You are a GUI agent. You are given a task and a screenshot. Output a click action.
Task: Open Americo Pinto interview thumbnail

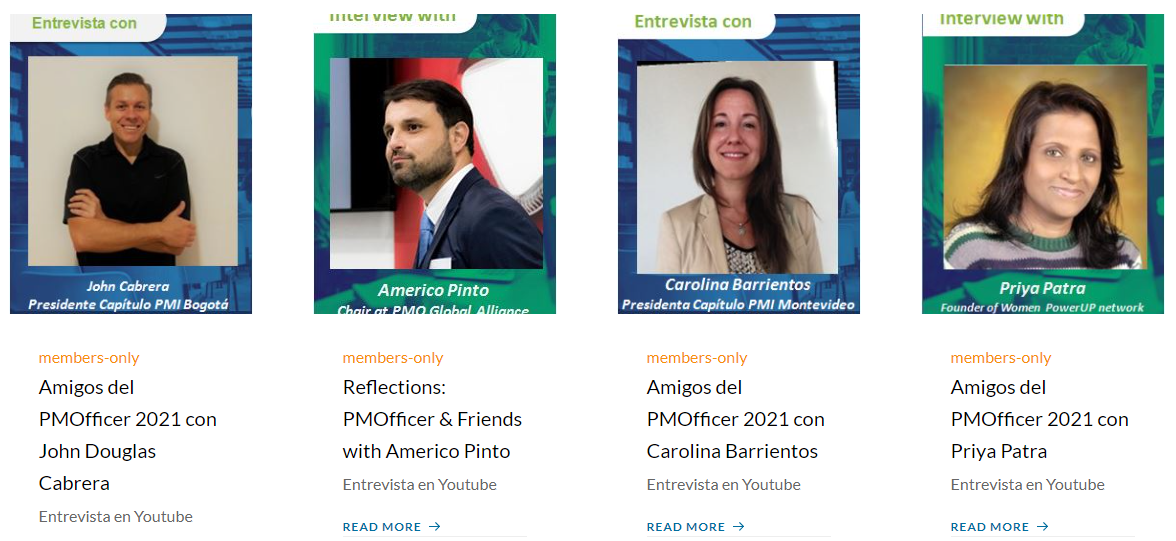point(435,163)
